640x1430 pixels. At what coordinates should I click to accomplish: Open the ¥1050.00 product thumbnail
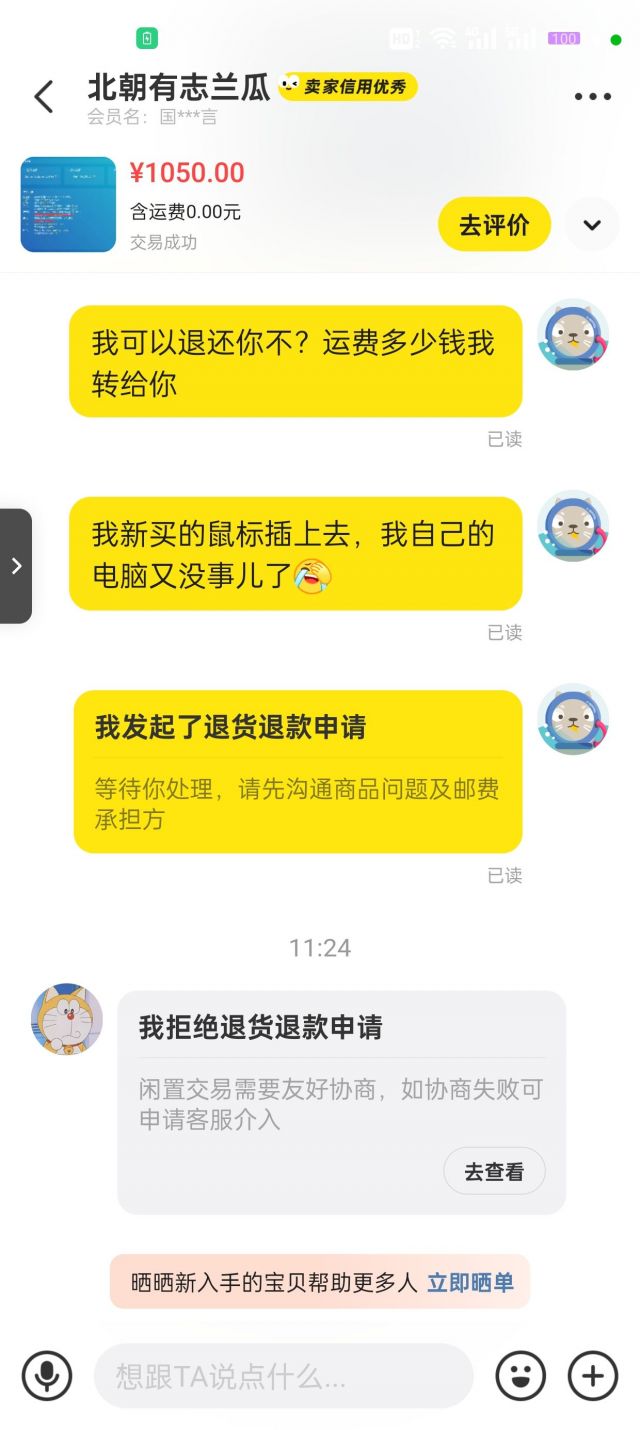68,204
